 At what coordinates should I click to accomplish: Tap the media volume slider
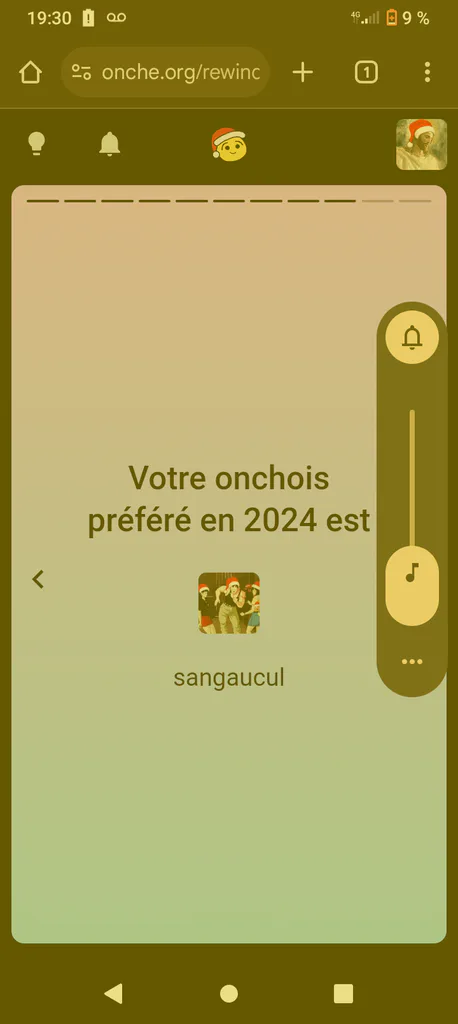click(x=412, y=516)
